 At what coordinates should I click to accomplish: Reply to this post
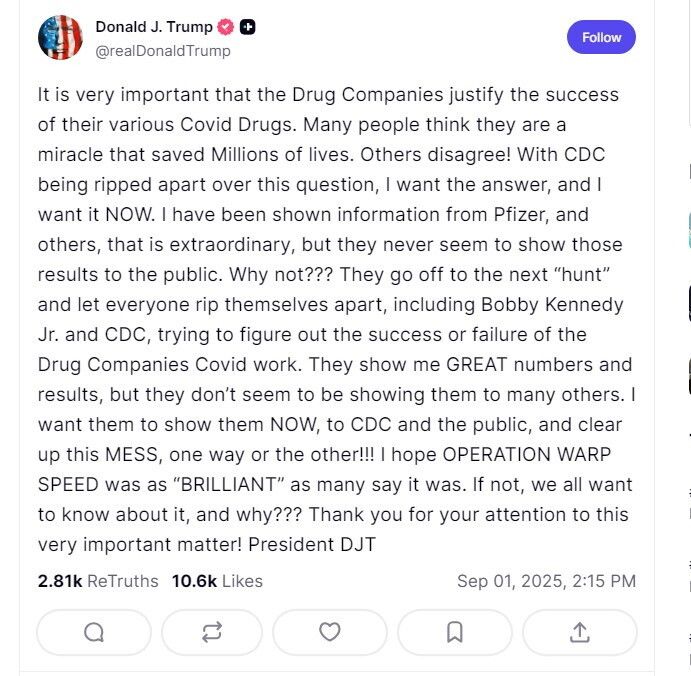click(94, 632)
